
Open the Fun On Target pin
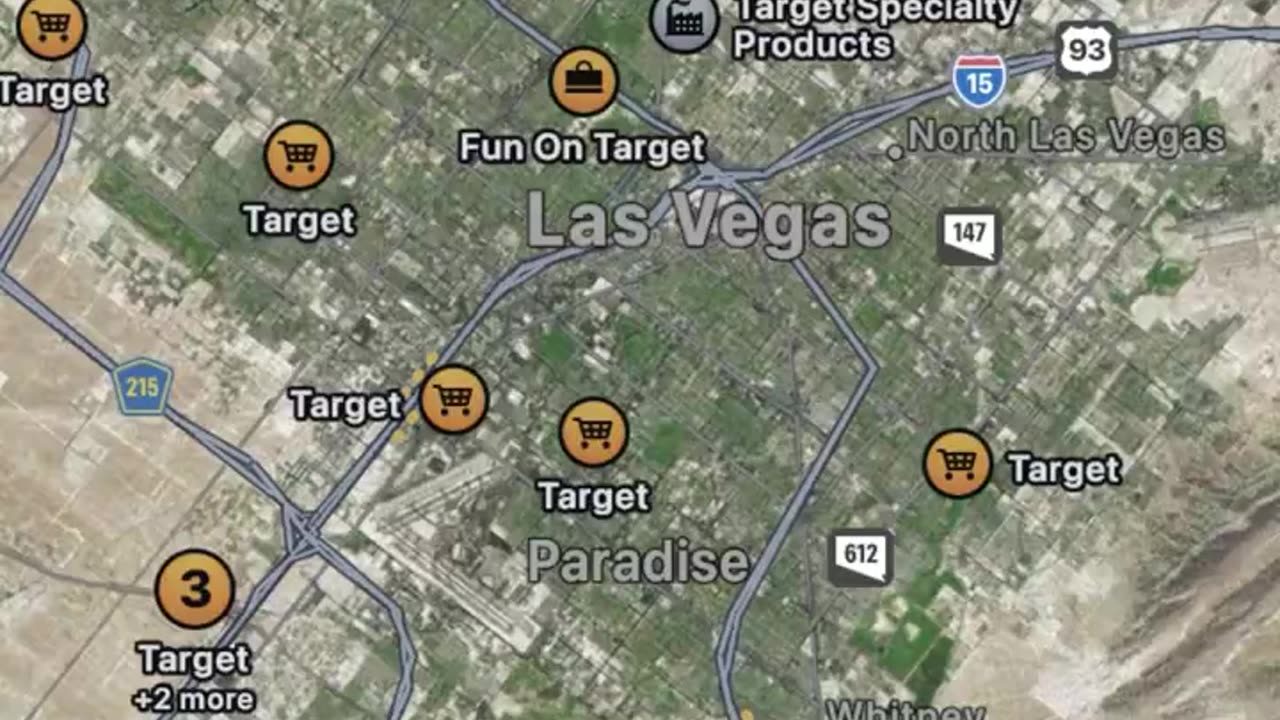point(584,82)
